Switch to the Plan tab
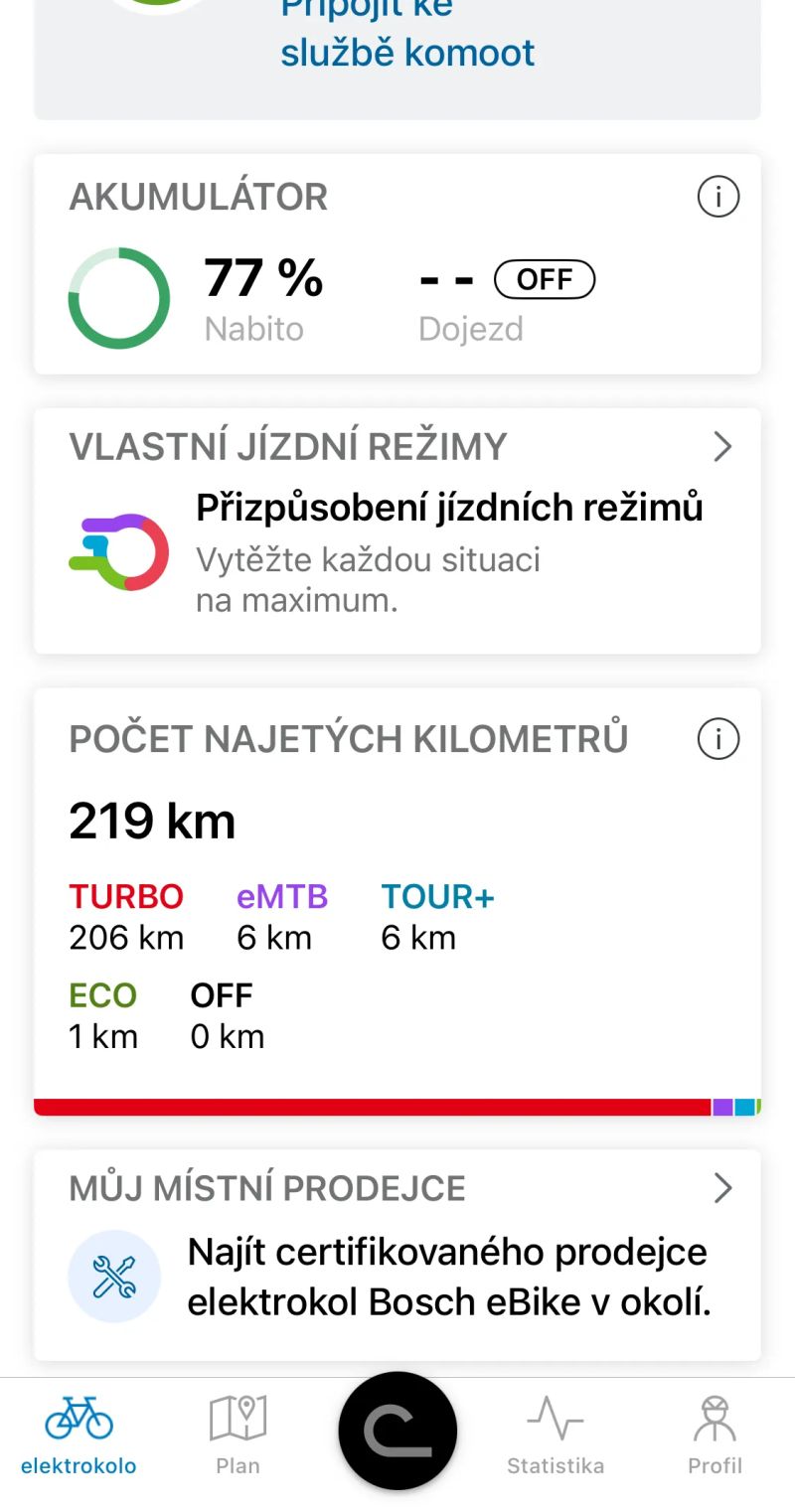The width and height of the screenshot is (795, 1512). pyautogui.click(x=238, y=1436)
